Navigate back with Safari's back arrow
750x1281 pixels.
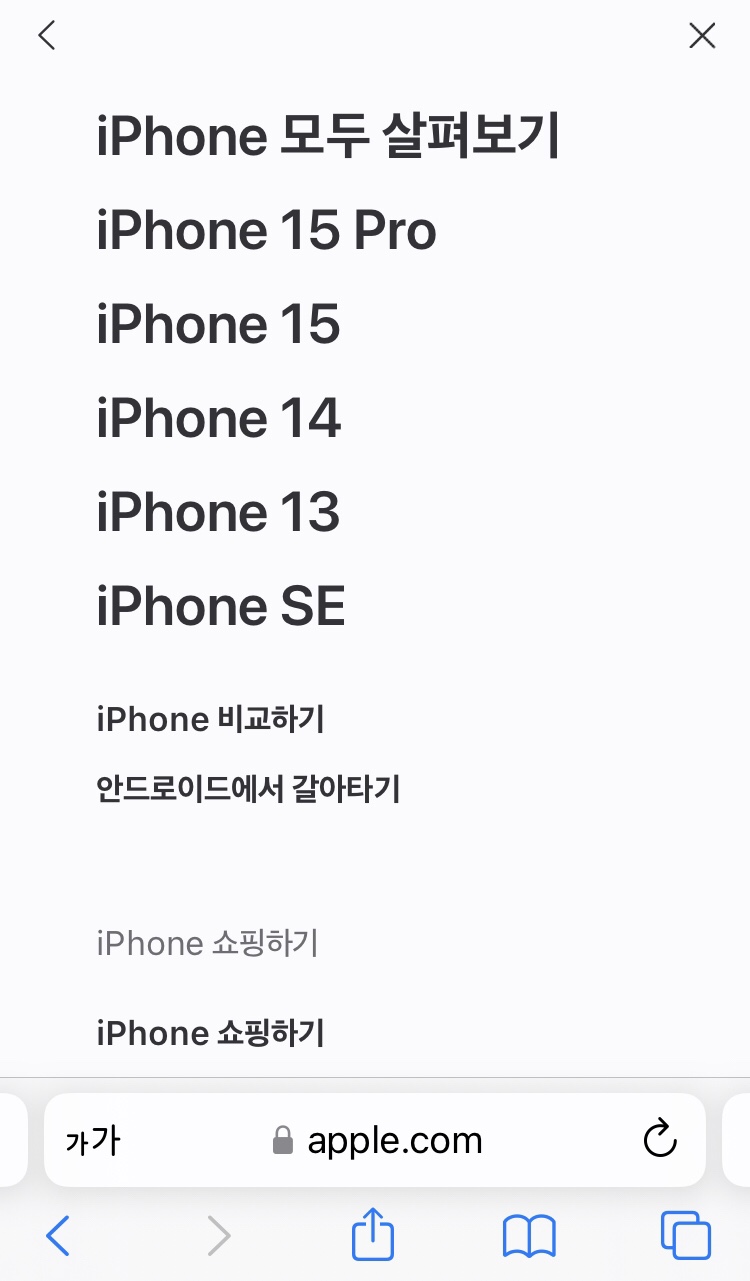pyautogui.click(x=58, y=1237)
